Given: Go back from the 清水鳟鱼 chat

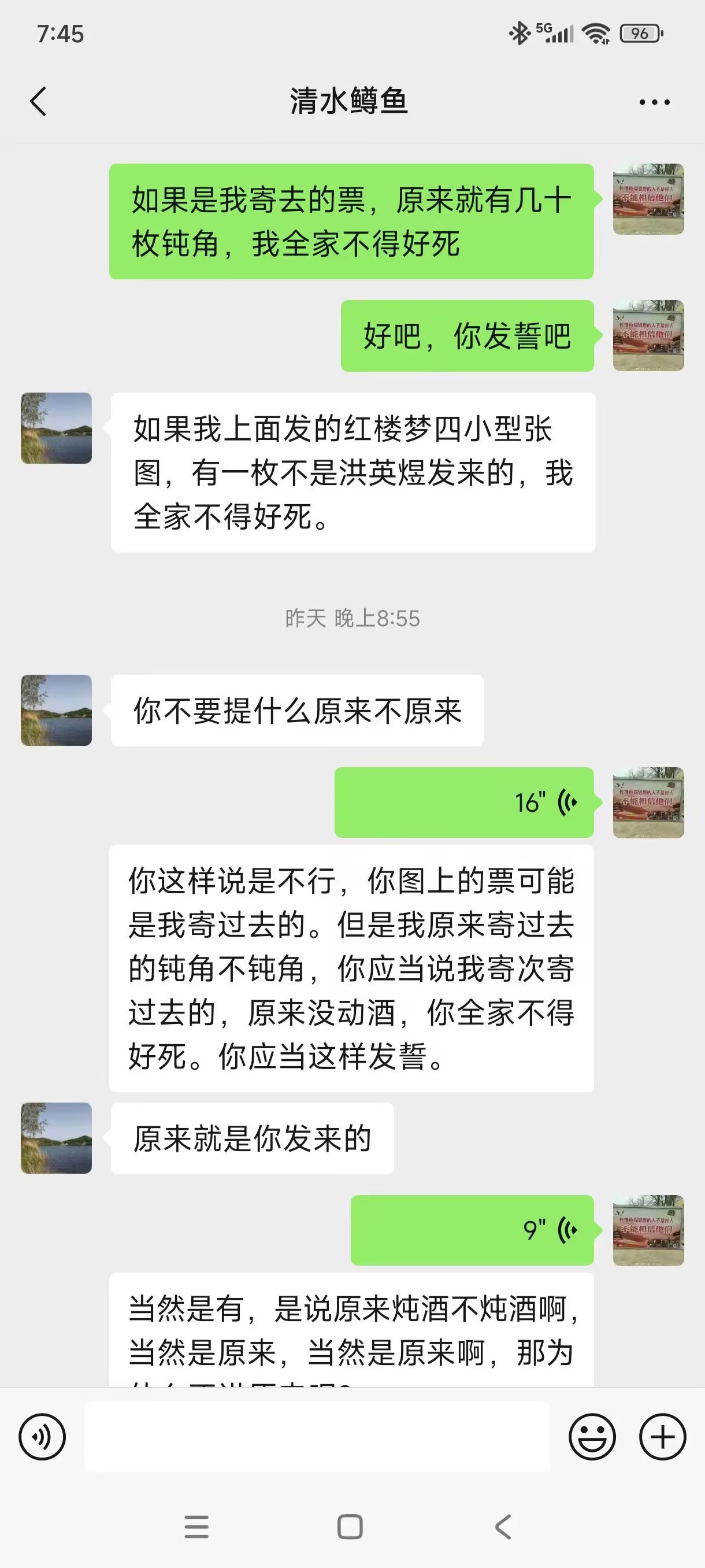Looking at the screenshot, I should [x=38, y=101].
